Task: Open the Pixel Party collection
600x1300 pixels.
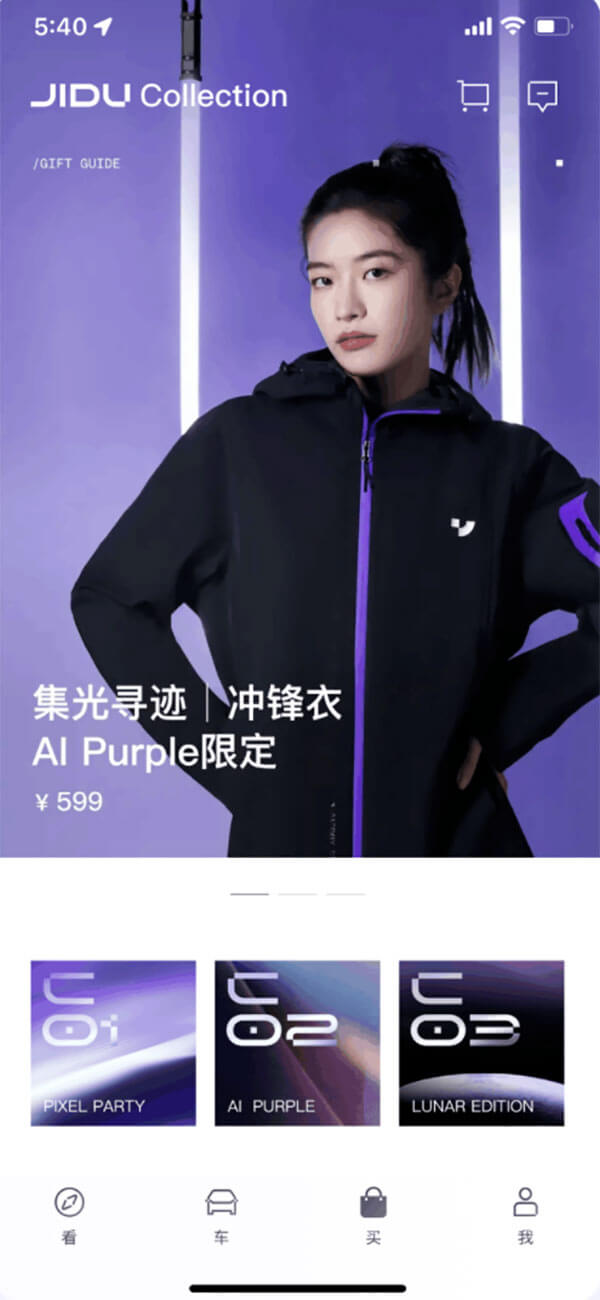Action: 113,1043
